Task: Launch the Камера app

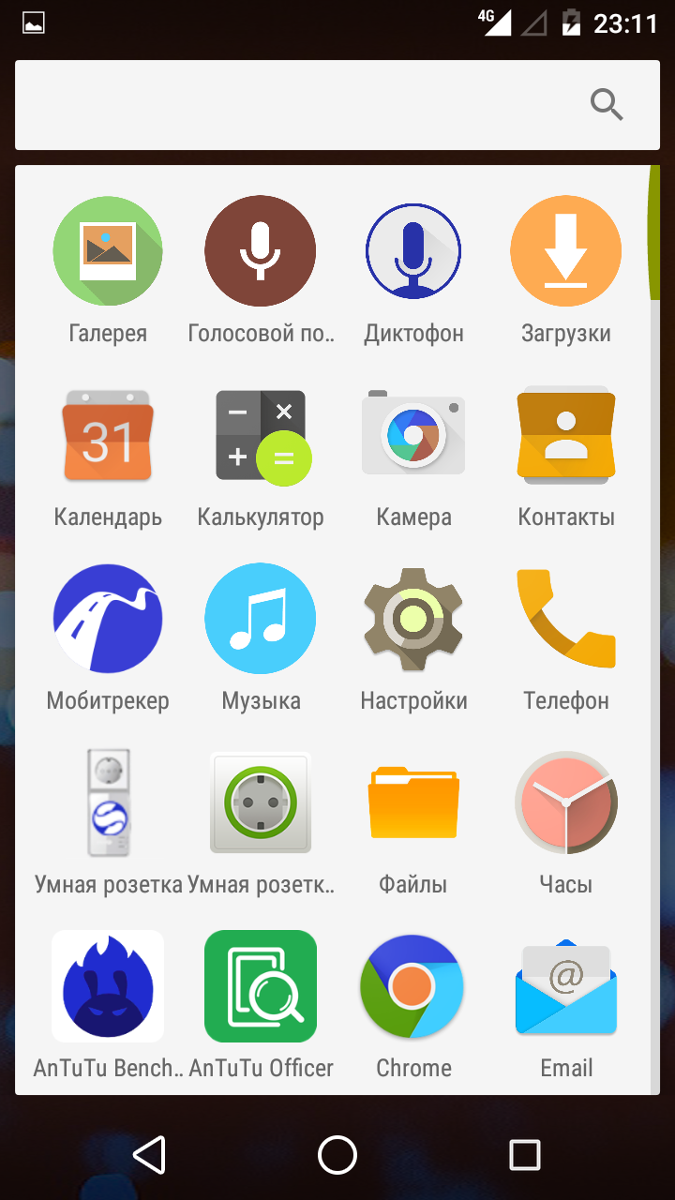Action: pos(413,435)
